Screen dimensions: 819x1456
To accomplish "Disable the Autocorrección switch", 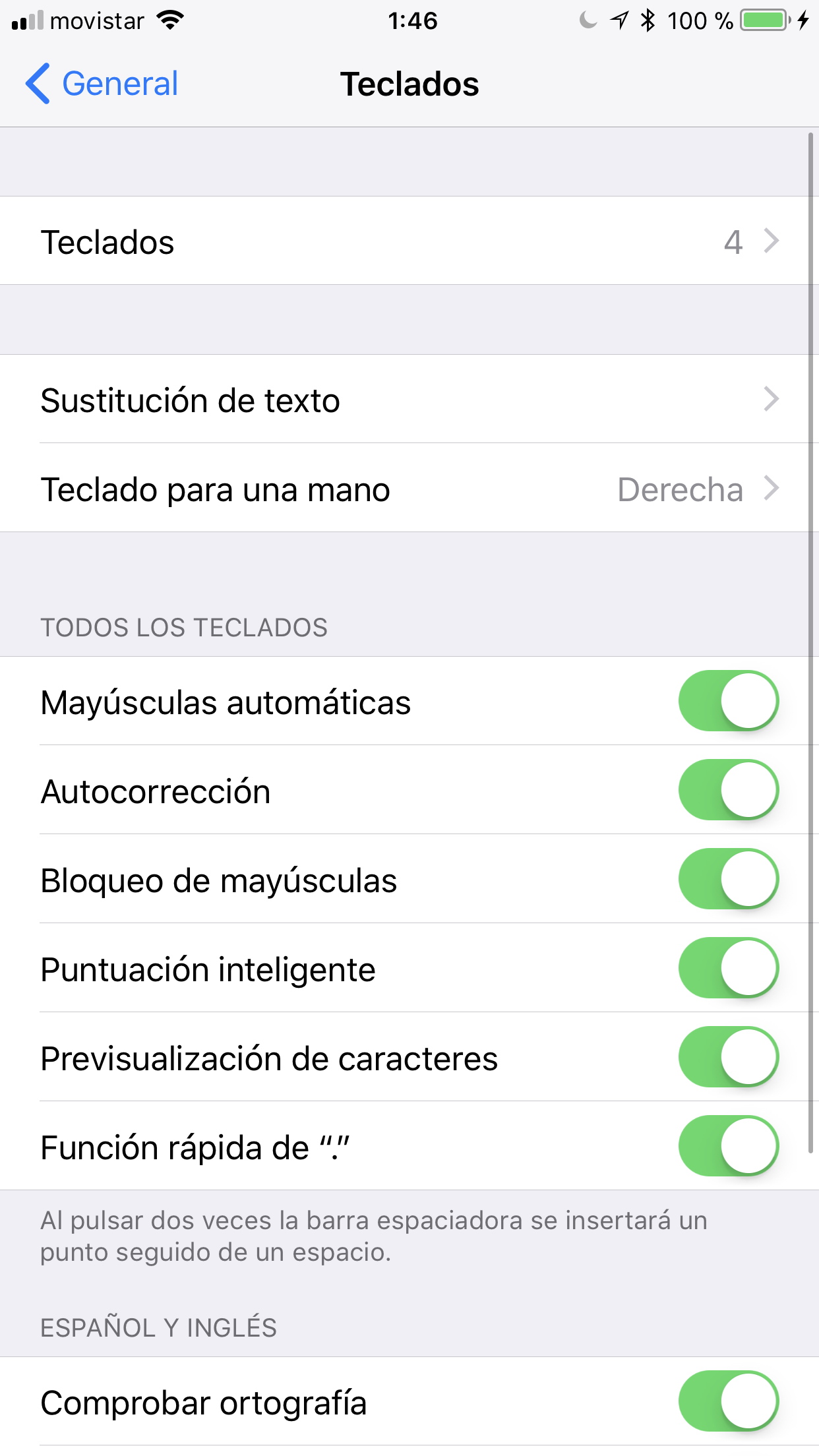I will (x=729, y=790).
